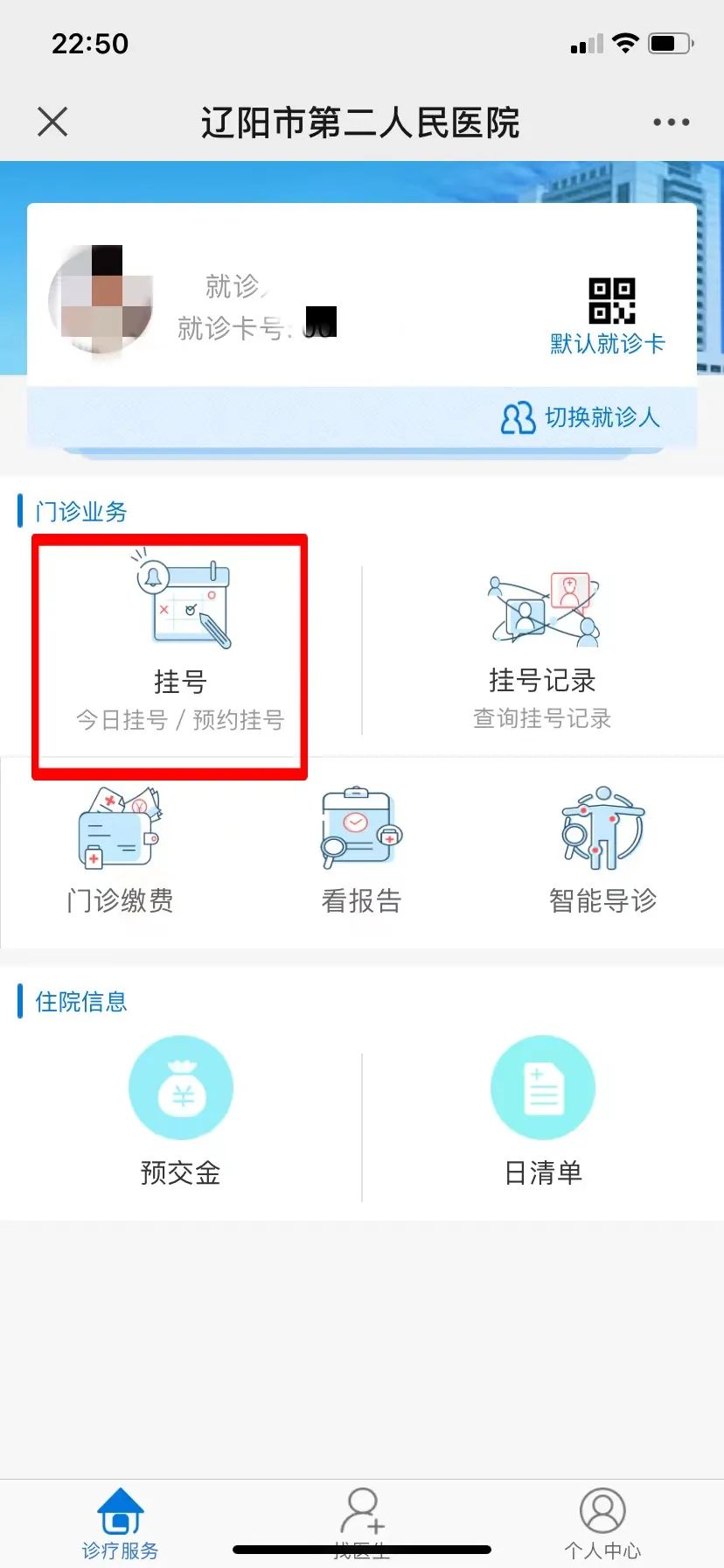724x1568 pixels.
Task: Switch to the 找医生 tab
Action: (362, 1522)
